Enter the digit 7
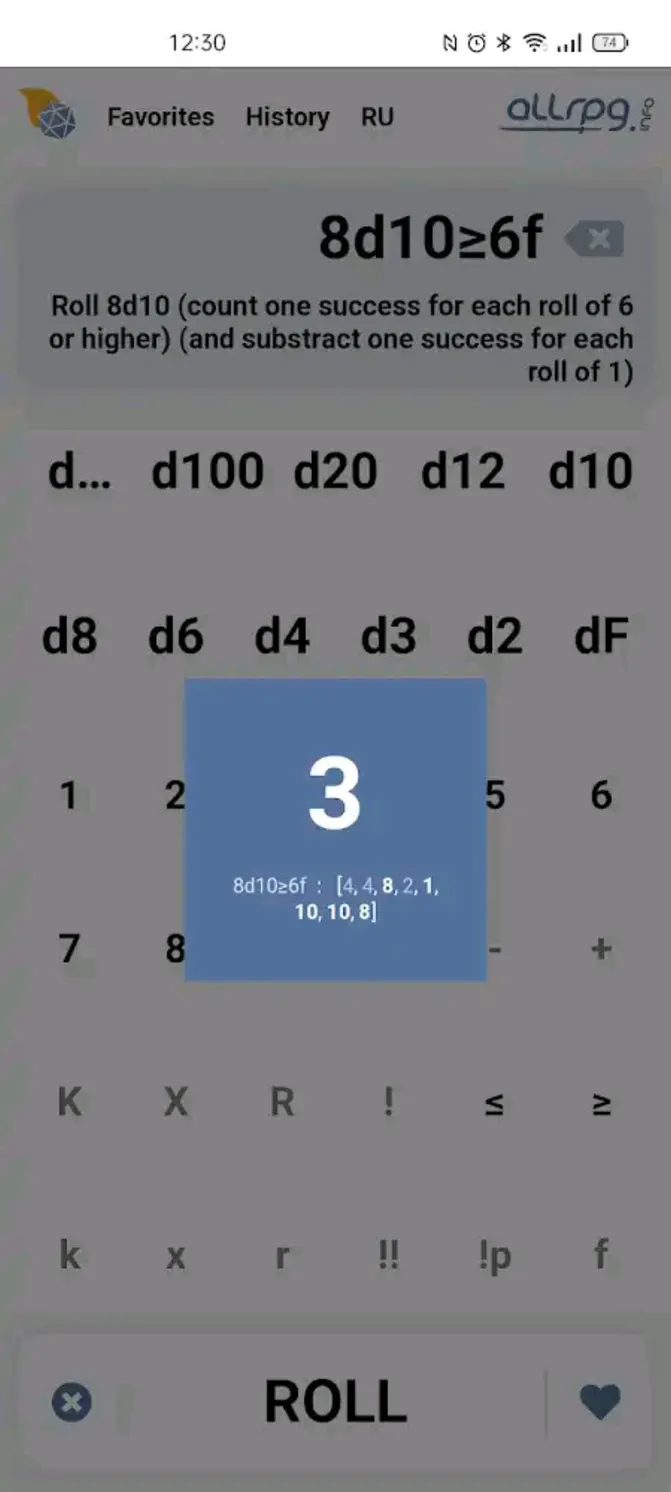The image size is (671, 1492). point(69,948)
